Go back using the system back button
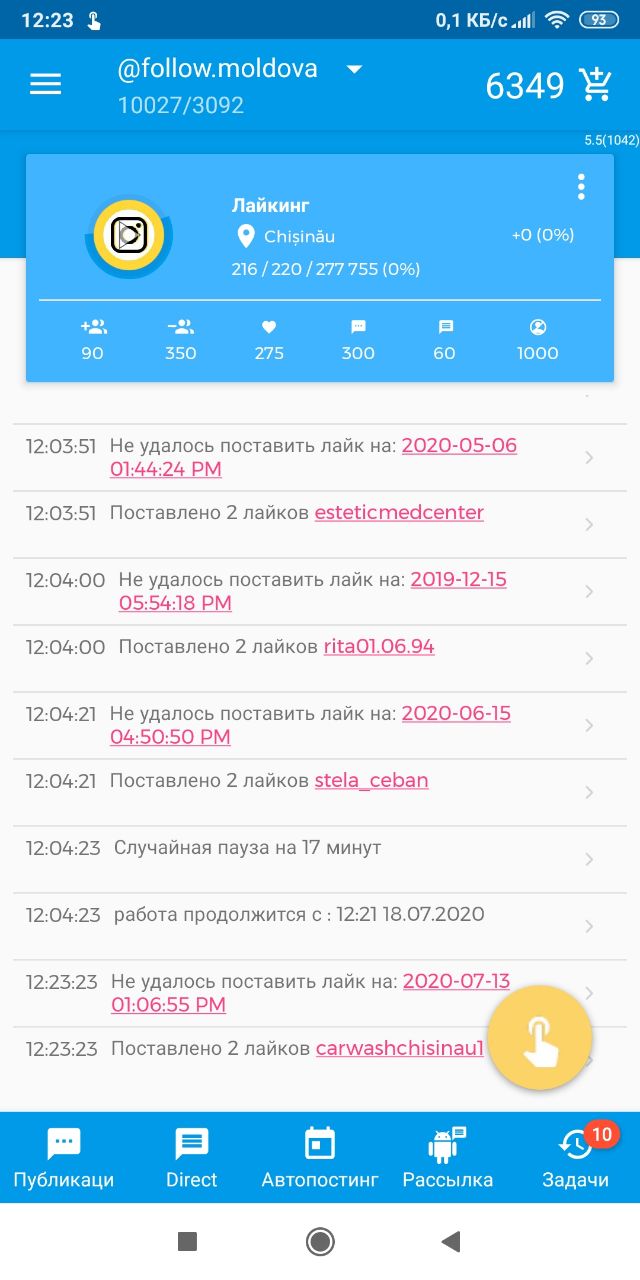 451,1242
